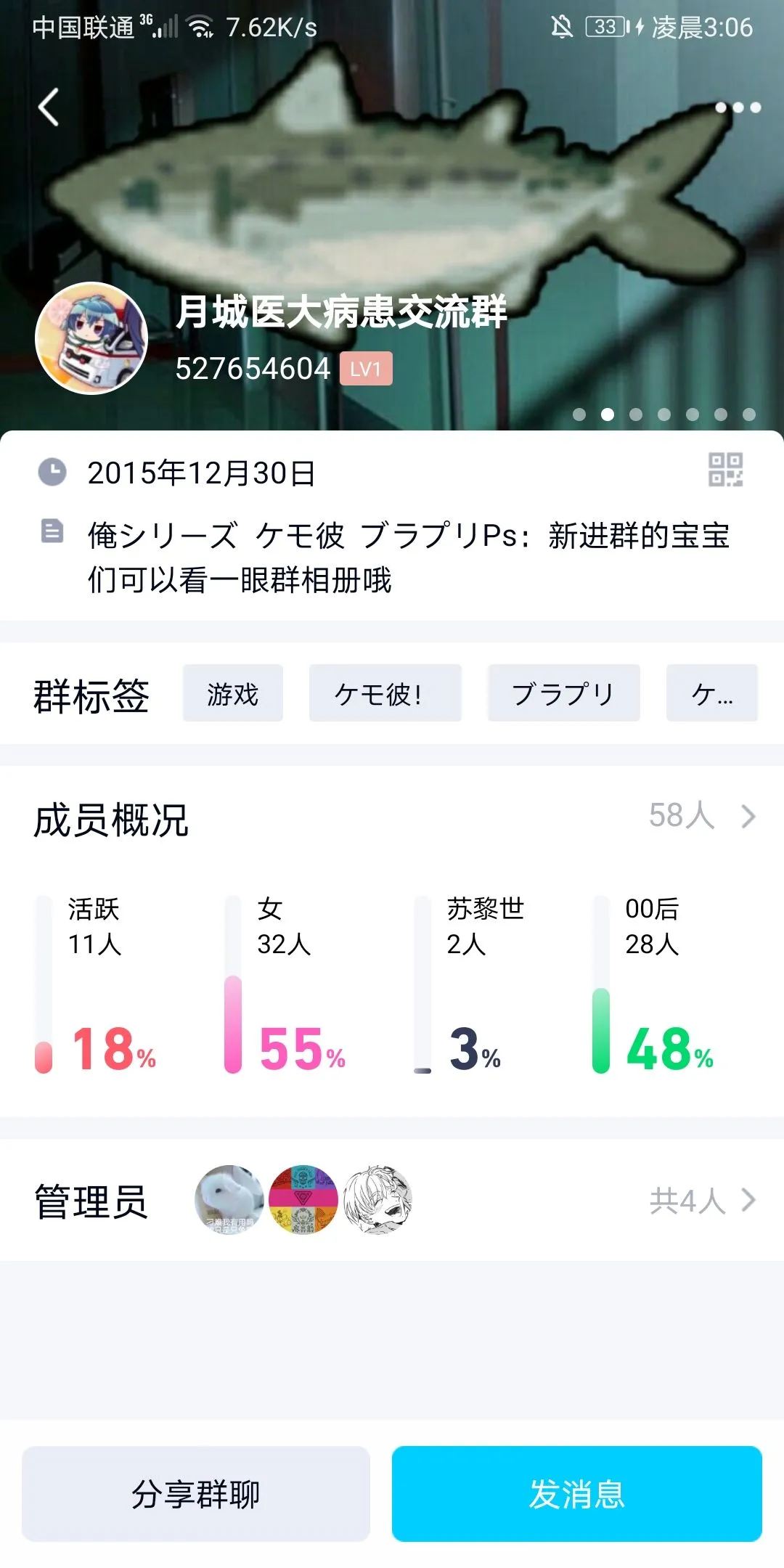Tap 分享群聊 to share the group

[x=196, y=1493]
